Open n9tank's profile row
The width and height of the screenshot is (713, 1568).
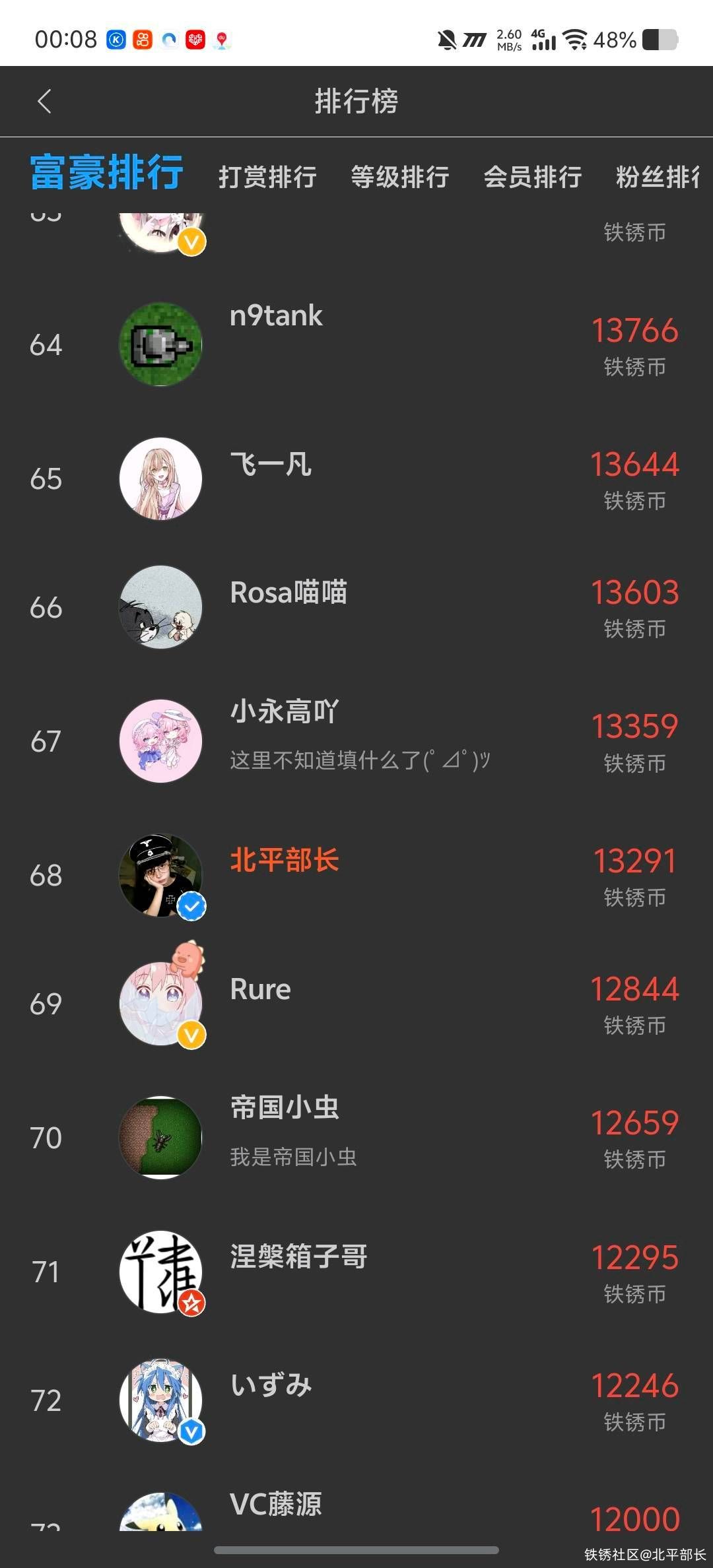pyautogui.click(x=356, y=345)
